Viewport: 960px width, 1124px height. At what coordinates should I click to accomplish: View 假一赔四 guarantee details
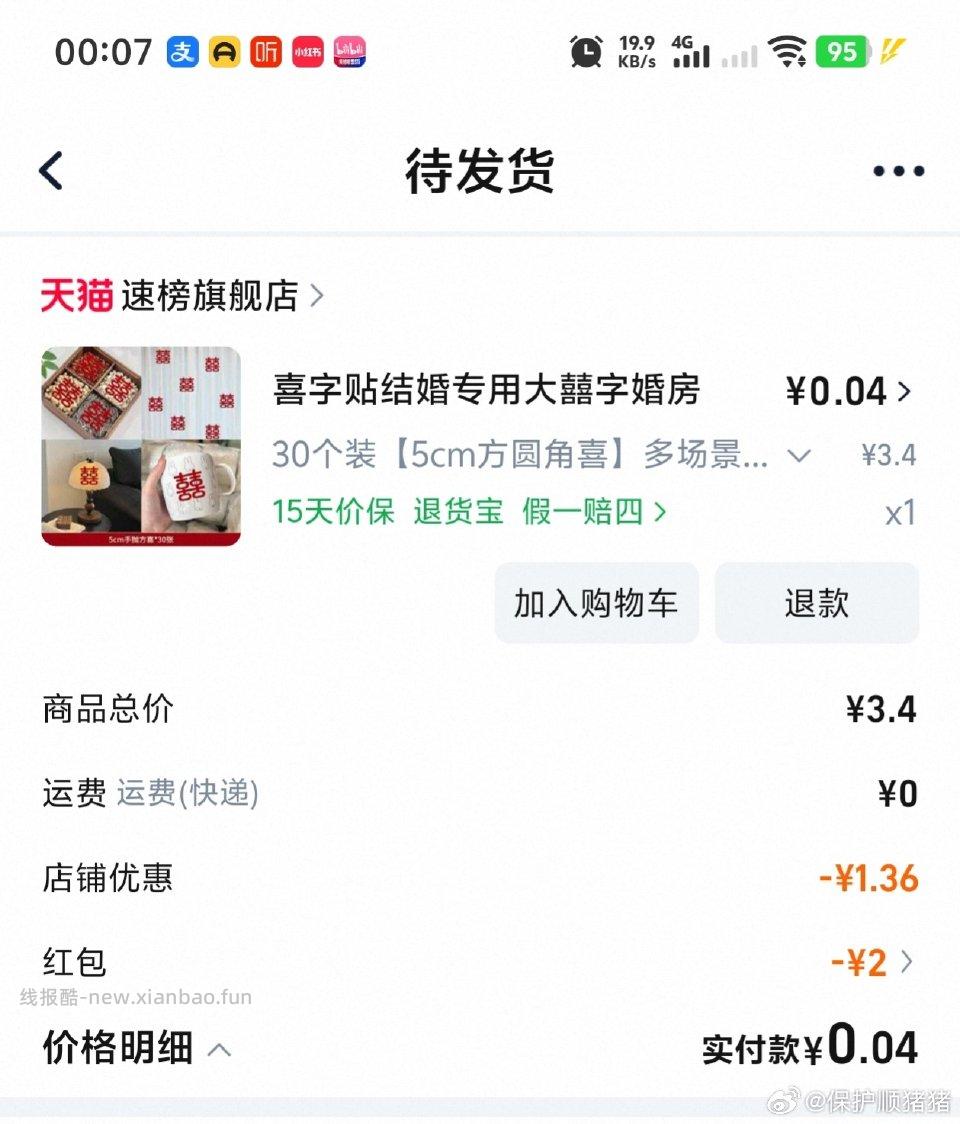578,511
